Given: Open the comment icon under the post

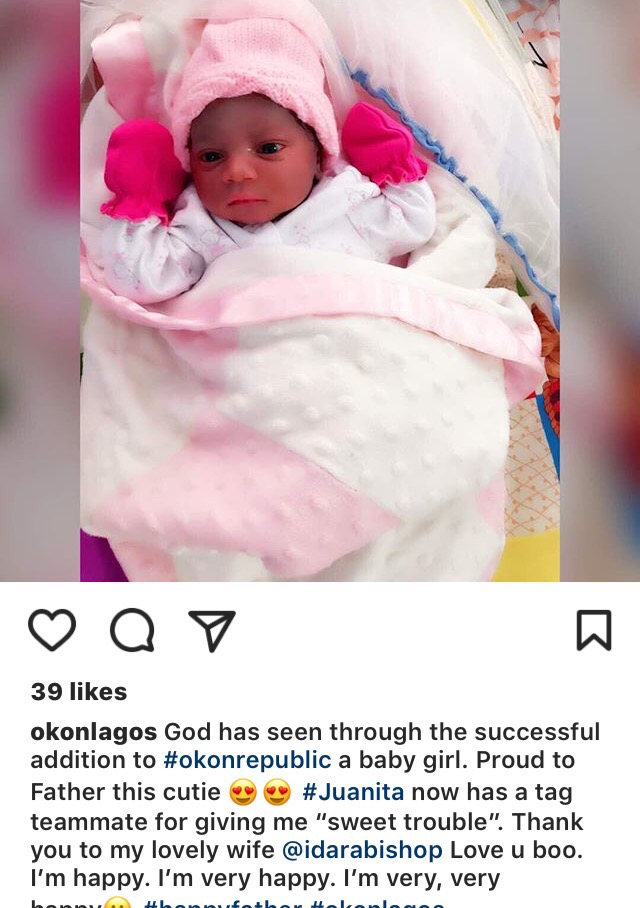Looking at the screenshot, I should coord(132,631).
